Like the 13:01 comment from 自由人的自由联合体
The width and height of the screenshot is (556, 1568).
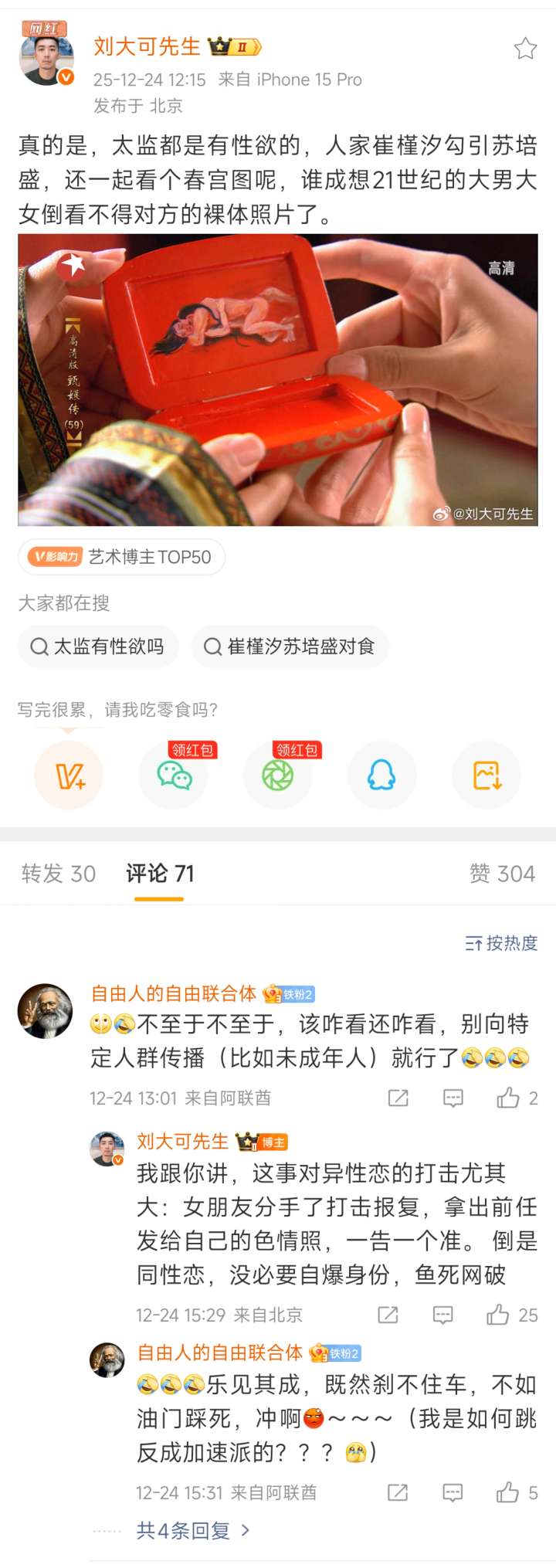tap(508, 1098)
